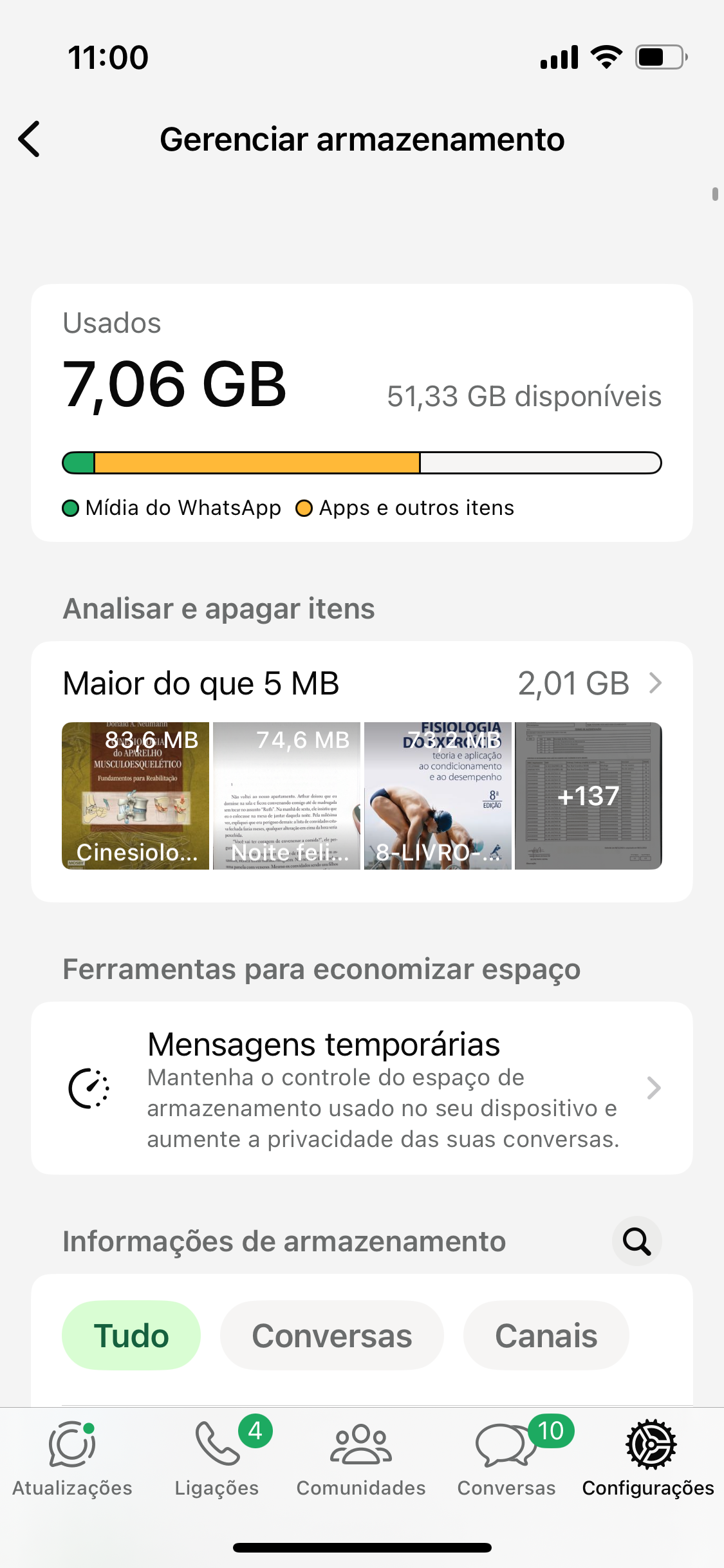Image resolution: width=724 pixels, height=1568 pixels.
Task: Go to the Comunidades tab
Action: pos(361,1459)
